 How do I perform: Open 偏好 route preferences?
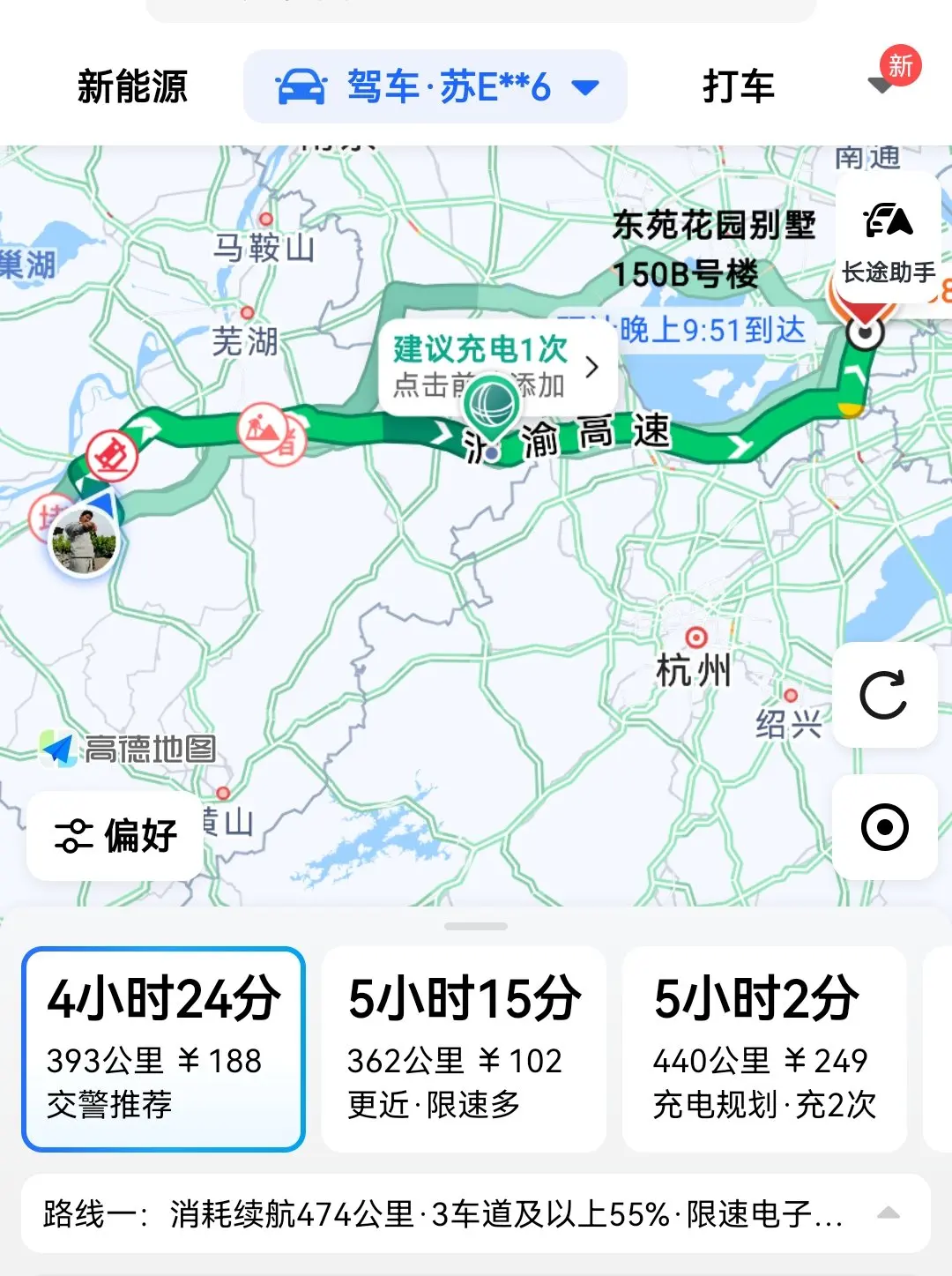115,835
